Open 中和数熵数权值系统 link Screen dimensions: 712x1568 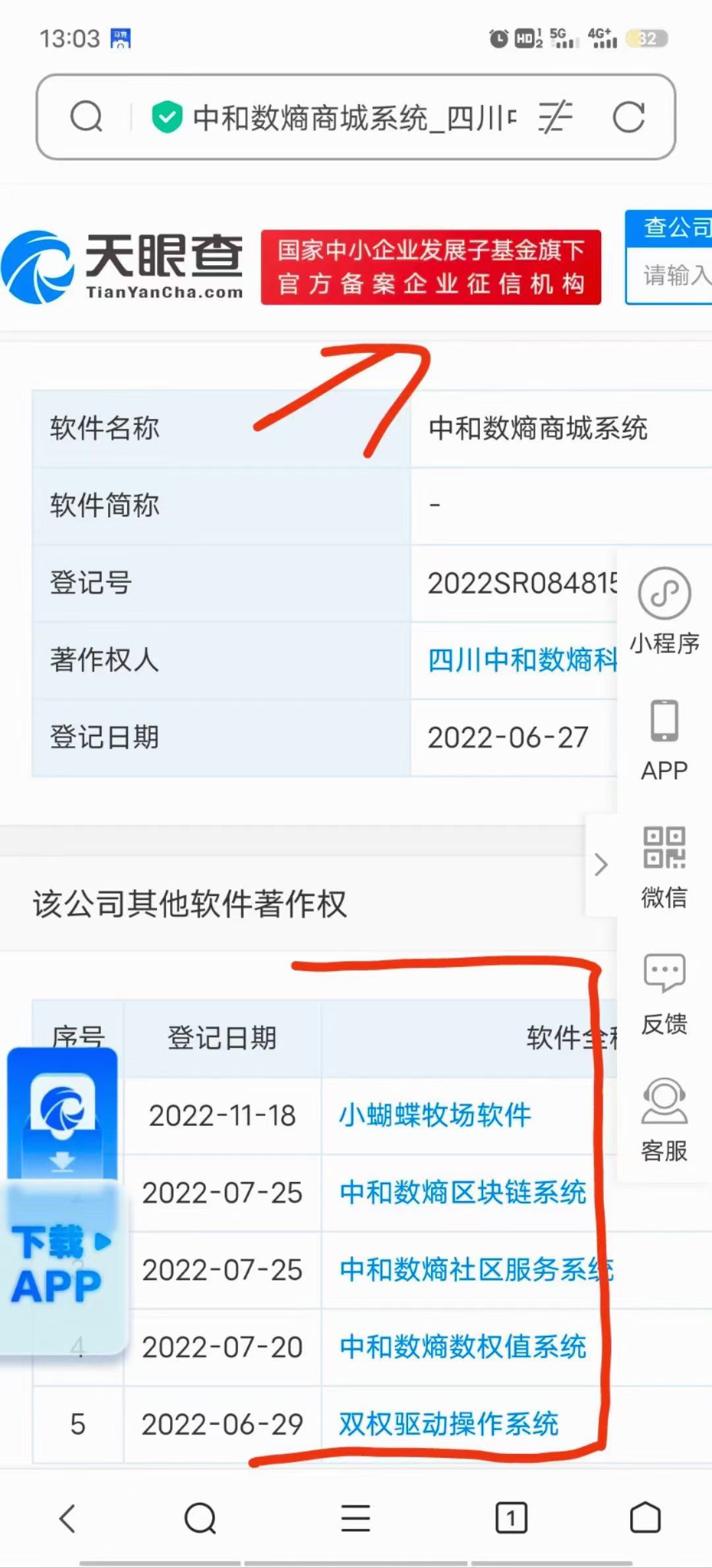[x=463, y=1347]
